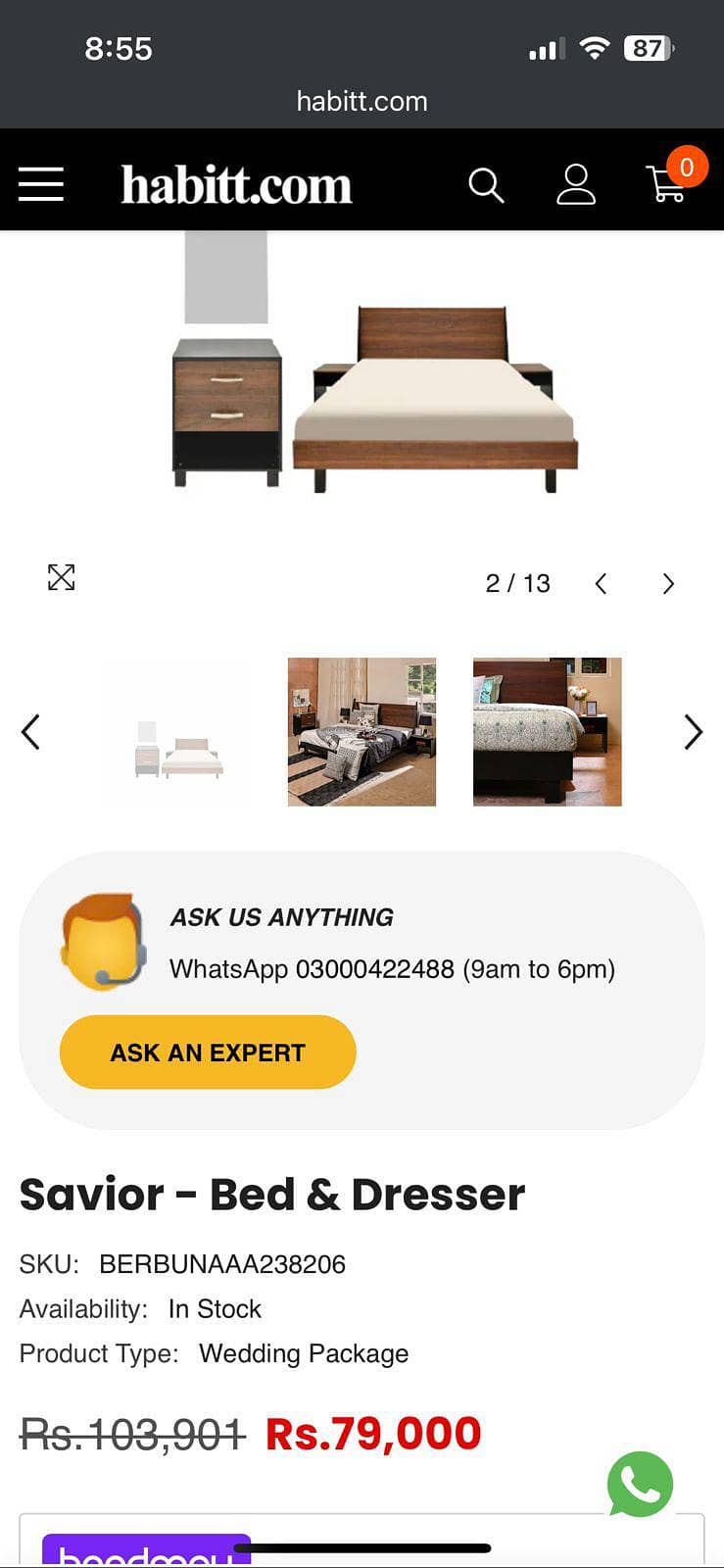Open the habitt.com logo to go home

pos(236,184)
